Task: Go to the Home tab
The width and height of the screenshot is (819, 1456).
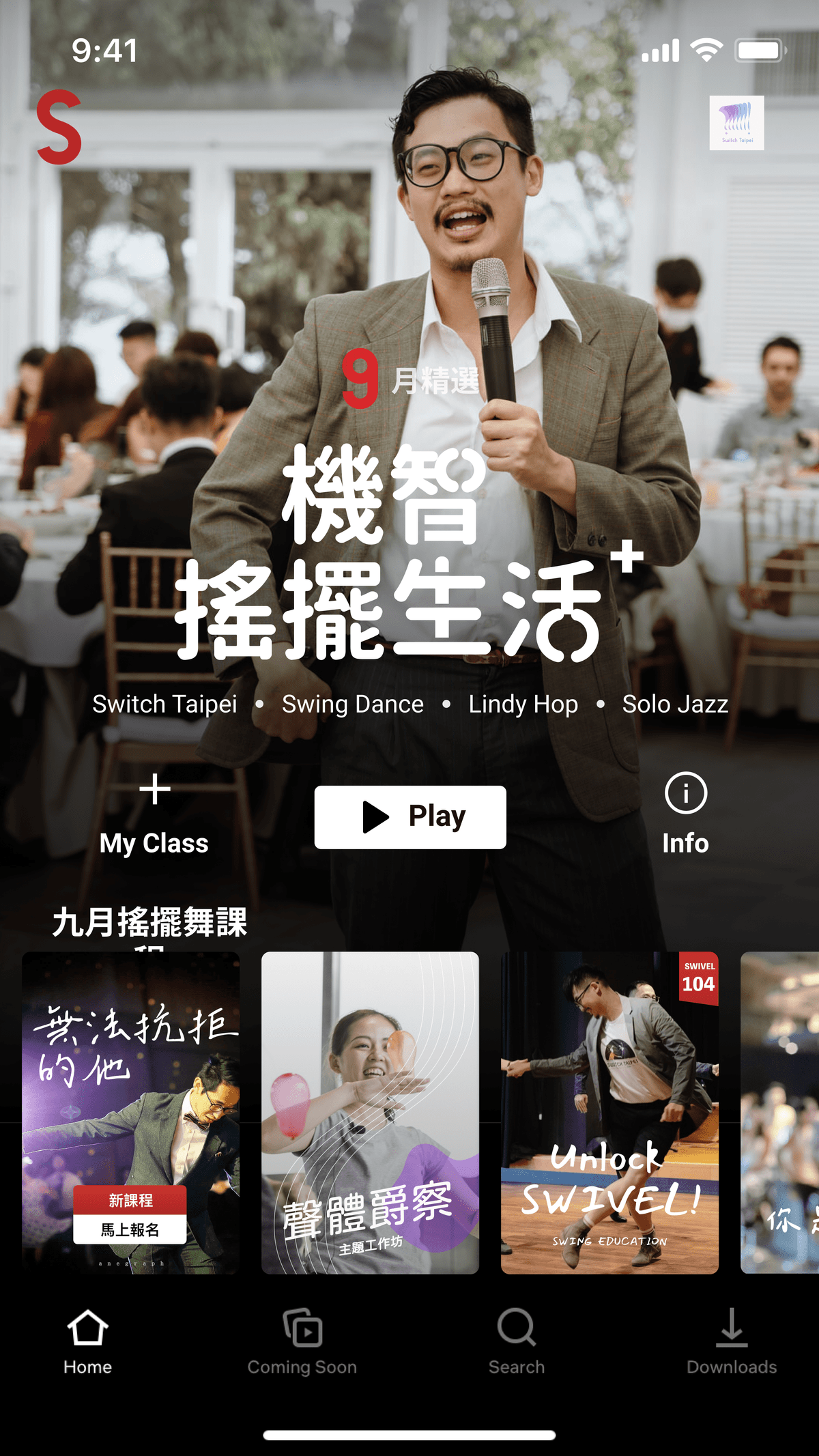Action: 87,1341
